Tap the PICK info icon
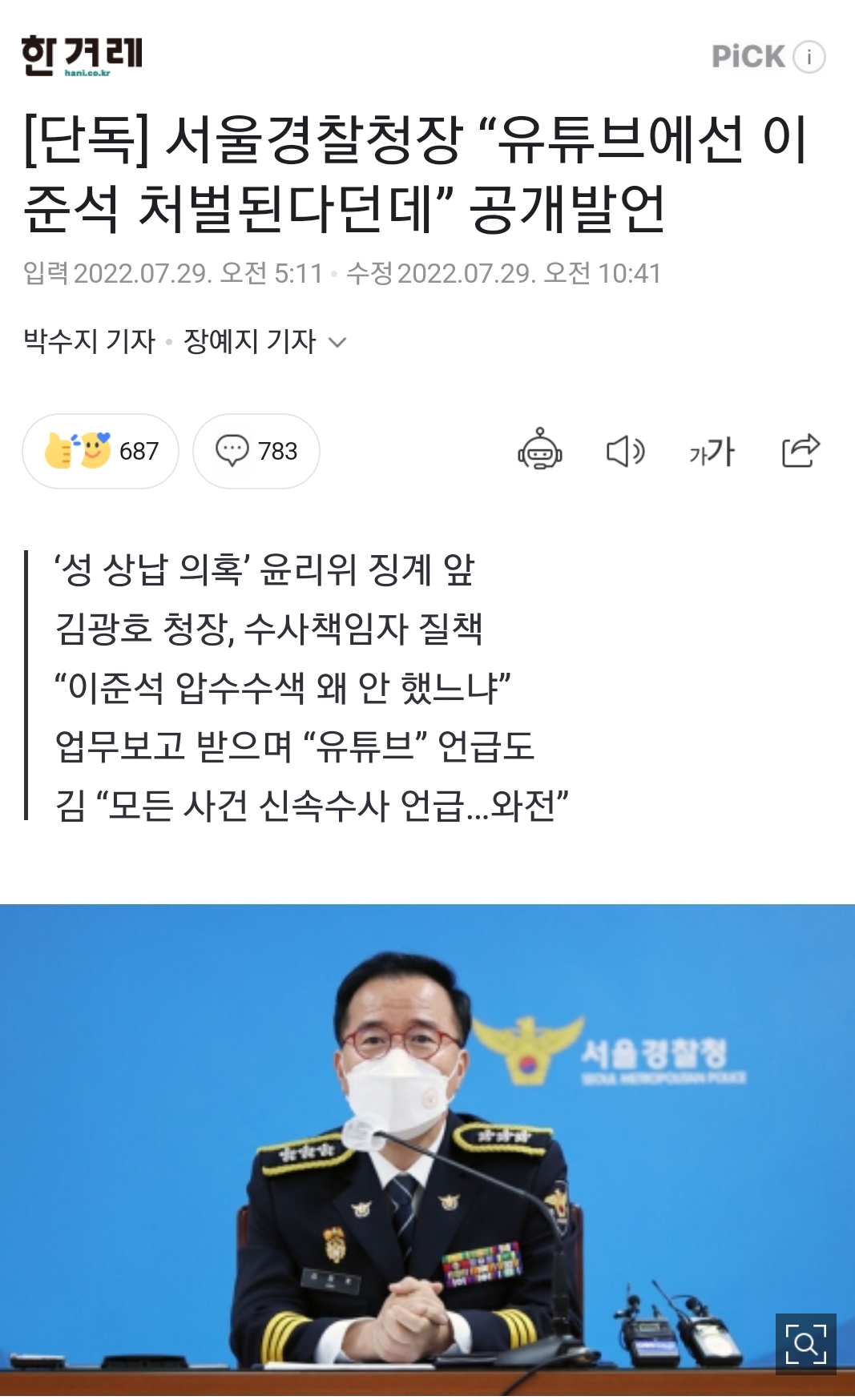The image size is (855, 1400). point(809,57)
